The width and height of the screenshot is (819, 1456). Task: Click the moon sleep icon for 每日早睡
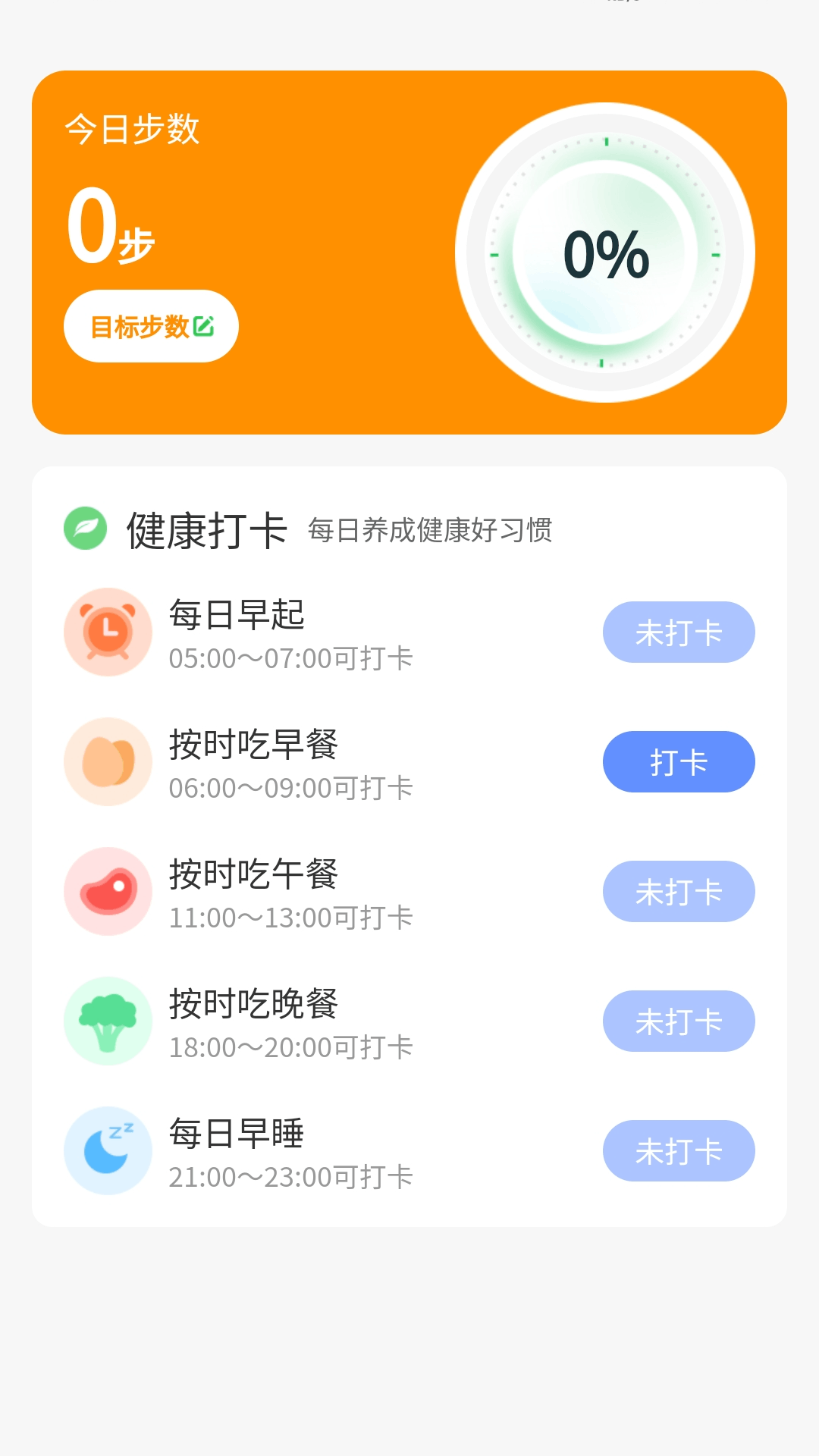click(108, 1150)
